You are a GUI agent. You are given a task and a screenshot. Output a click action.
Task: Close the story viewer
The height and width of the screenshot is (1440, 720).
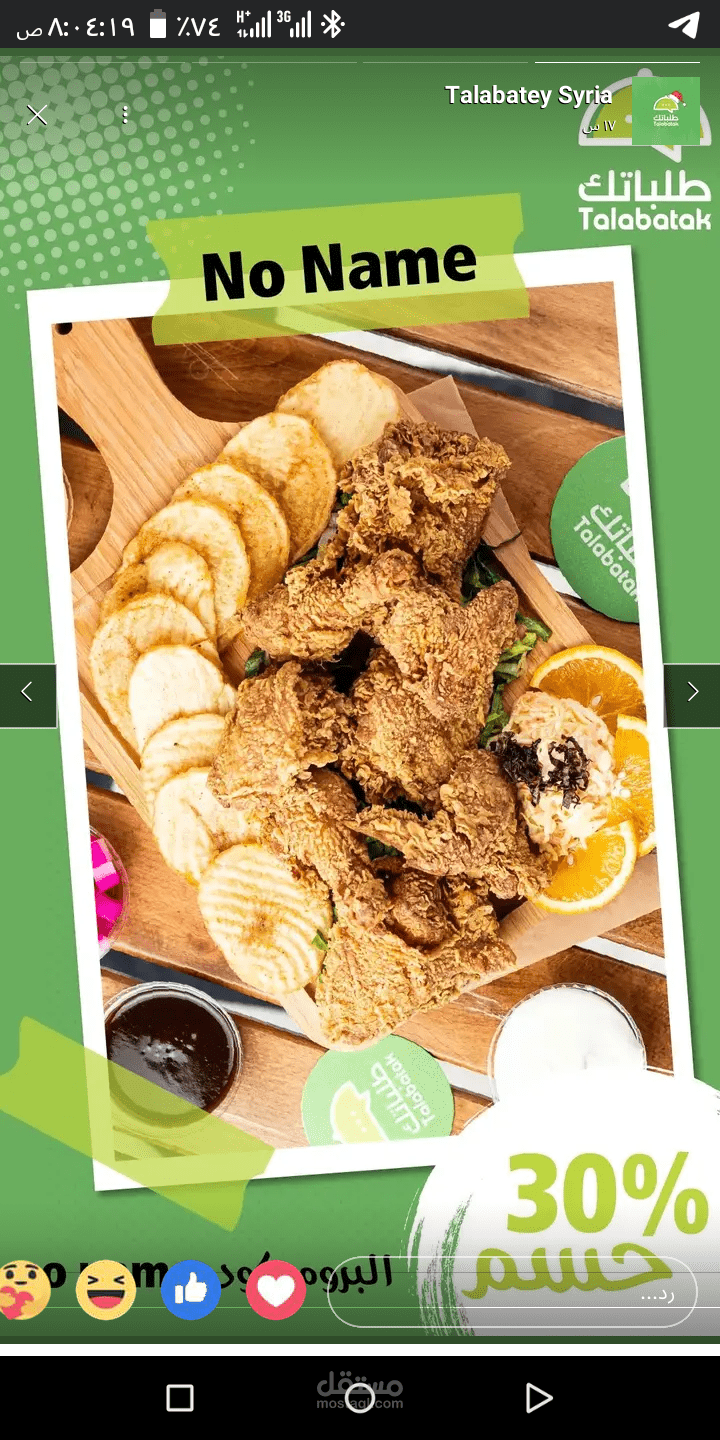pyautogui.click(x=37, y=115)
